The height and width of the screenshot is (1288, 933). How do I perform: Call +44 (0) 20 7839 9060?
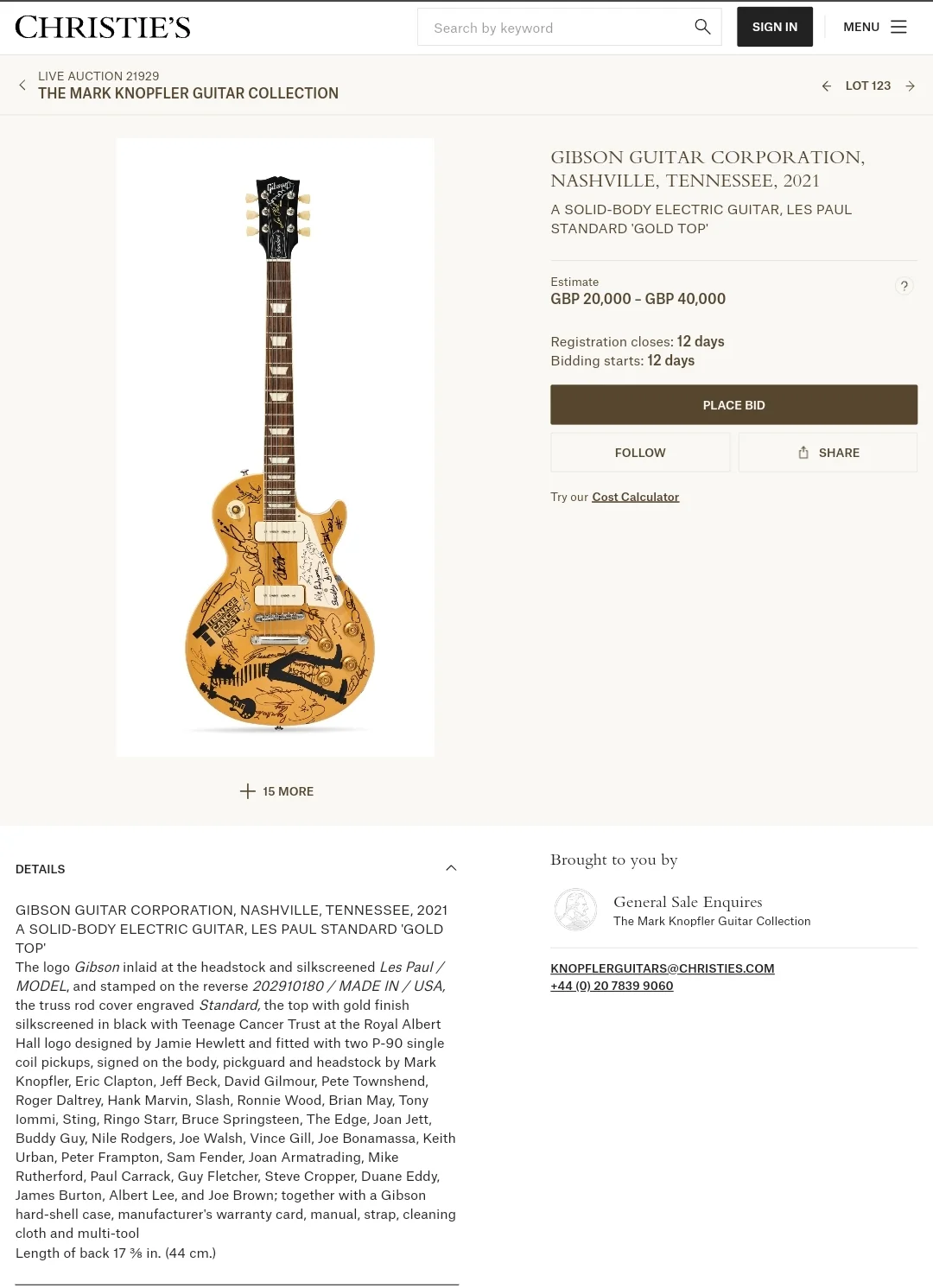(x=612, y=986)
